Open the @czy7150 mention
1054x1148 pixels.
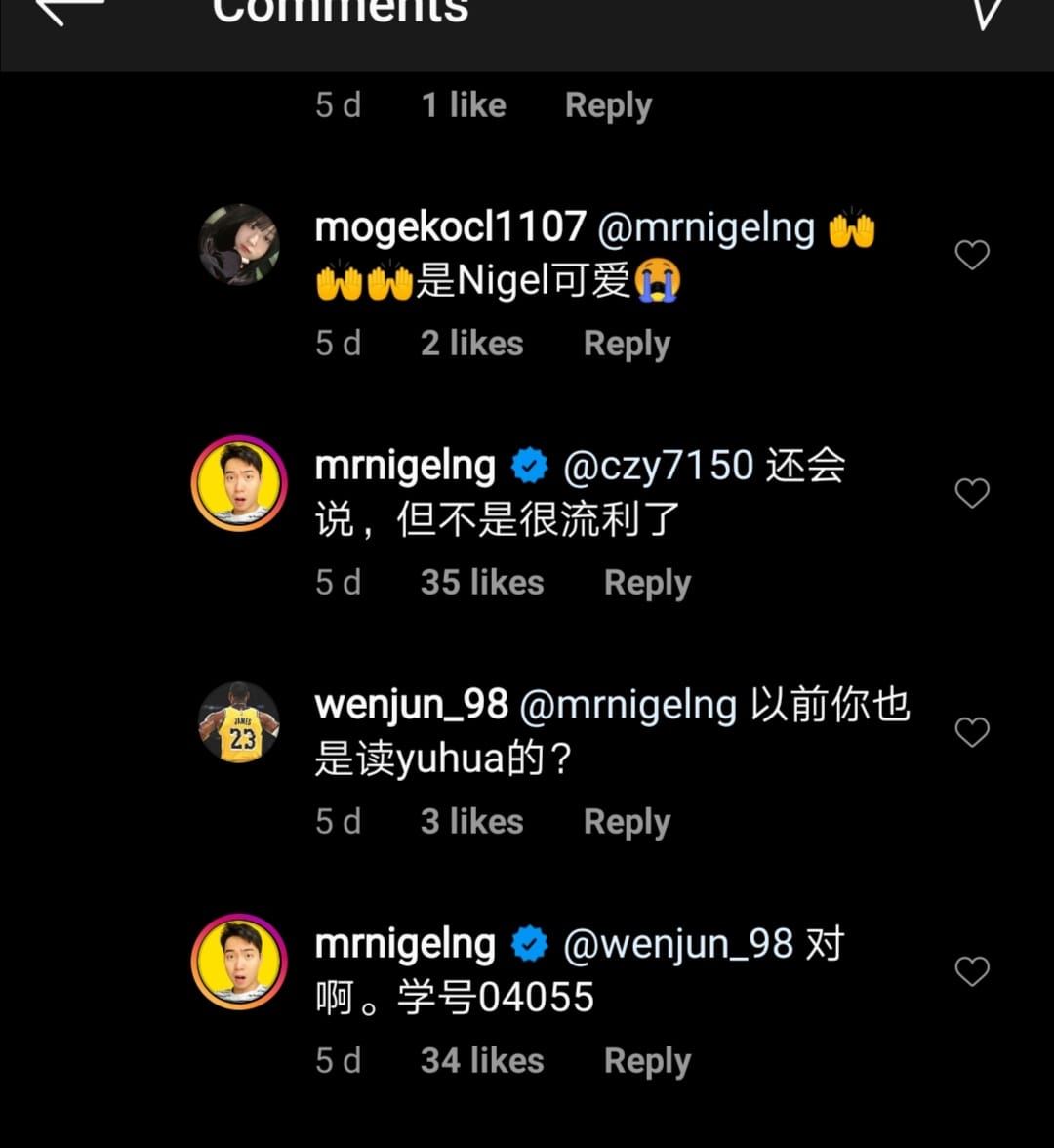659,467
